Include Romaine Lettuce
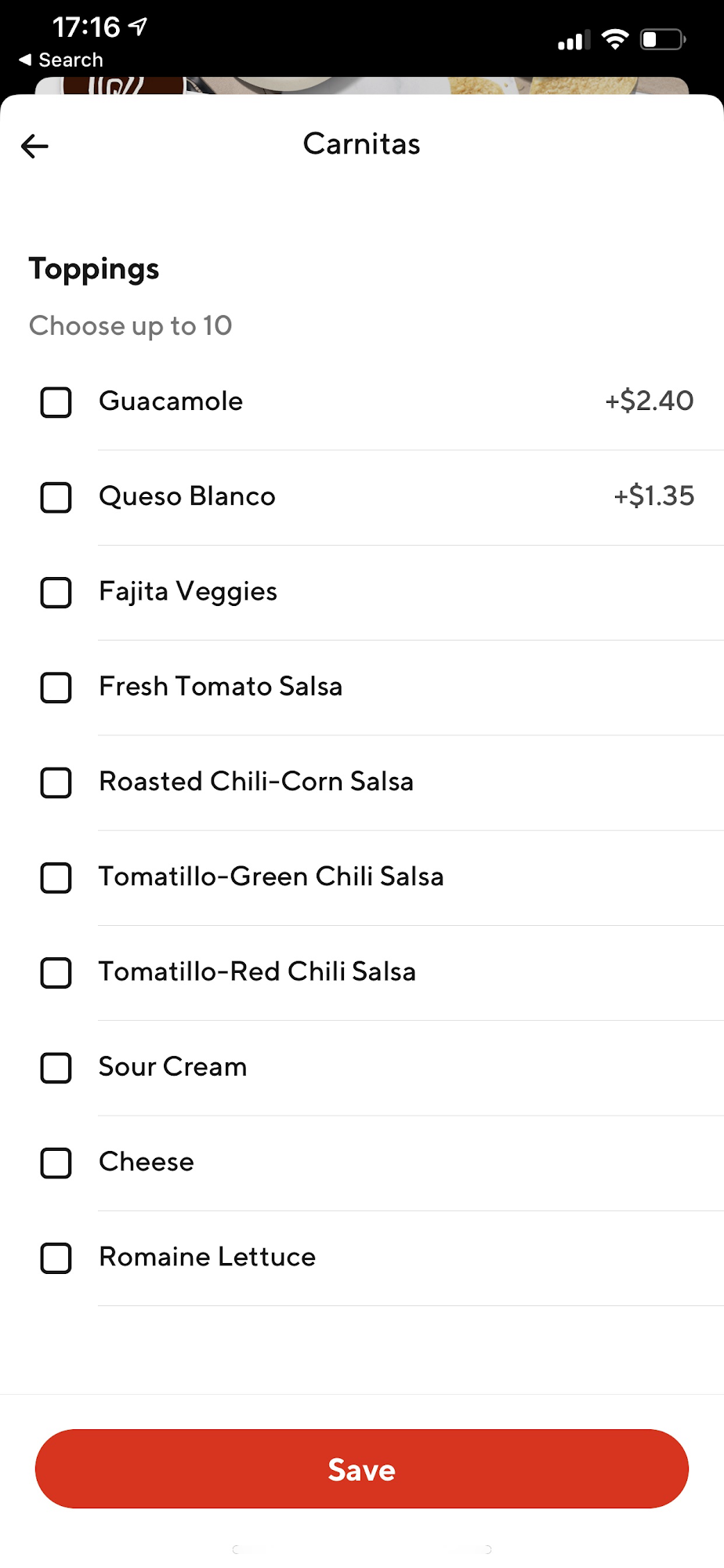724x1568 pixels. [56, 1258]
